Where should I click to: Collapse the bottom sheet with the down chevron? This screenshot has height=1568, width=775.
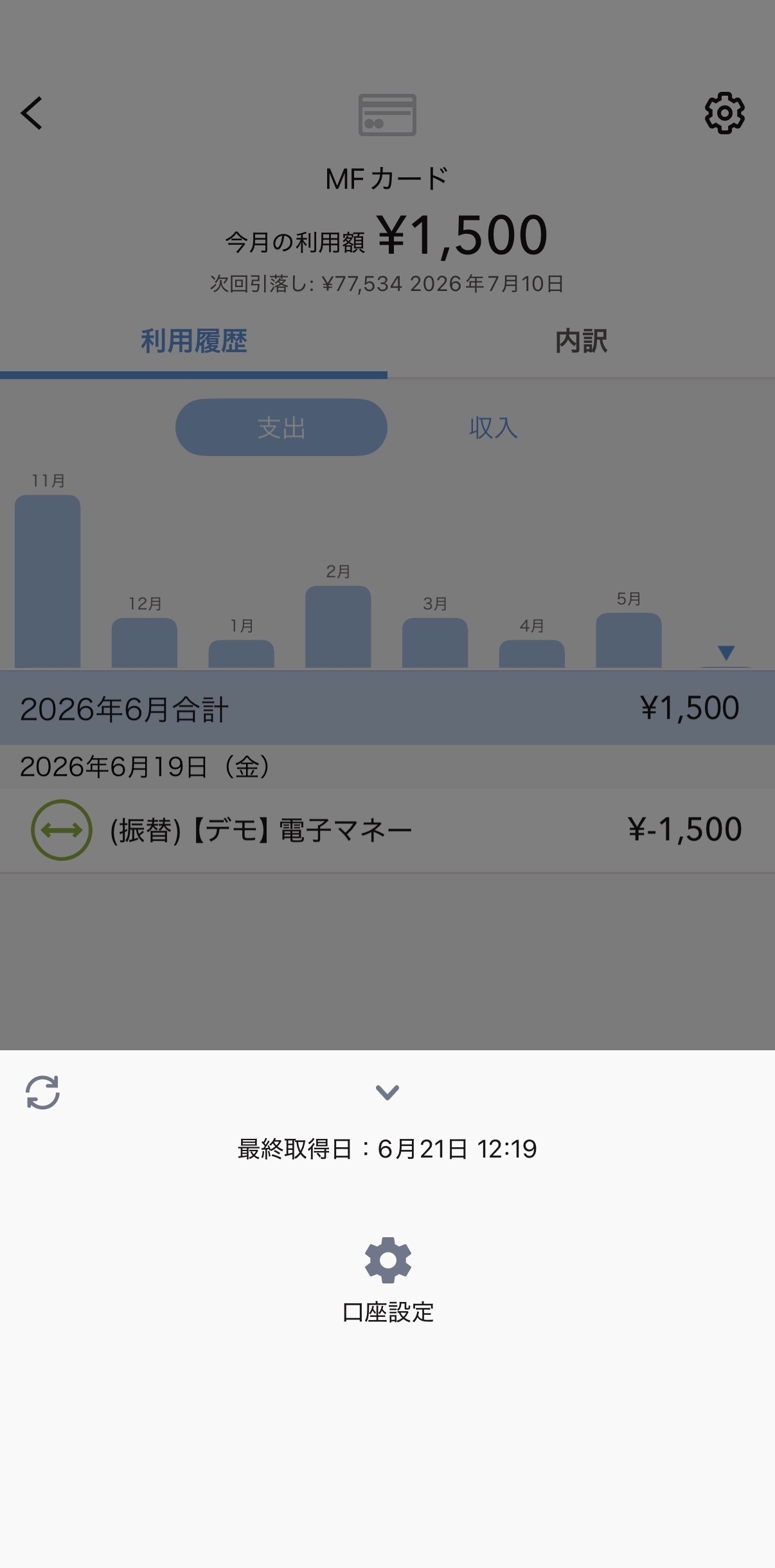(x=387, y=1092)
